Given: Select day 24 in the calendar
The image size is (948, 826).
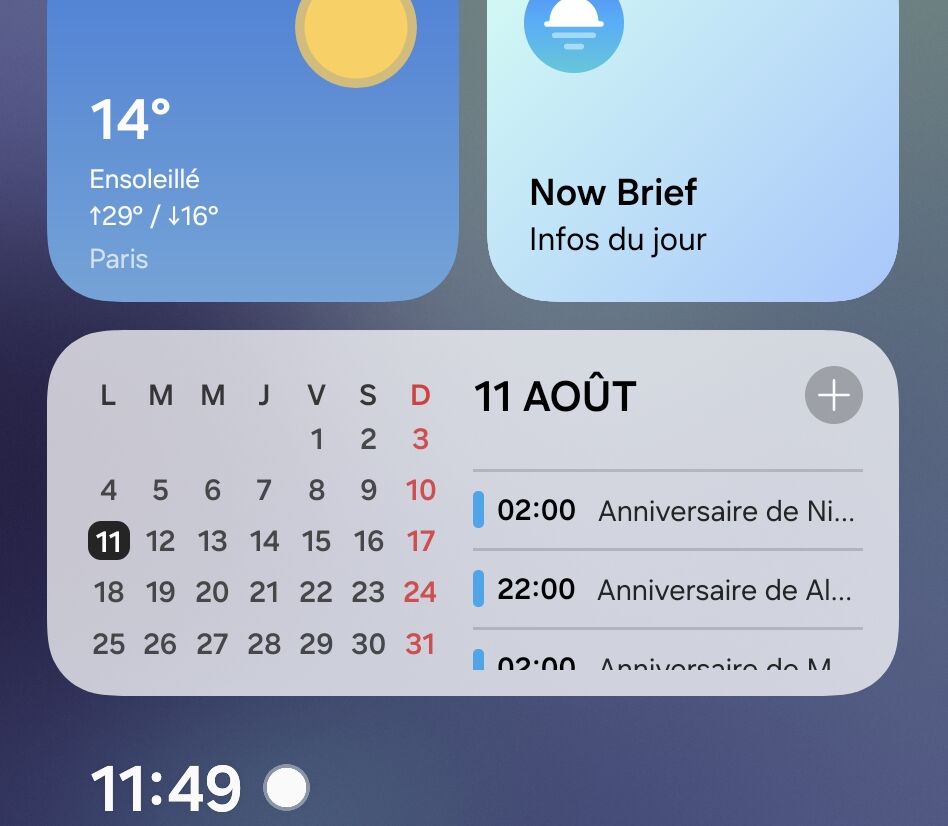Looking at the screenshot, I should tap(420, 592).
